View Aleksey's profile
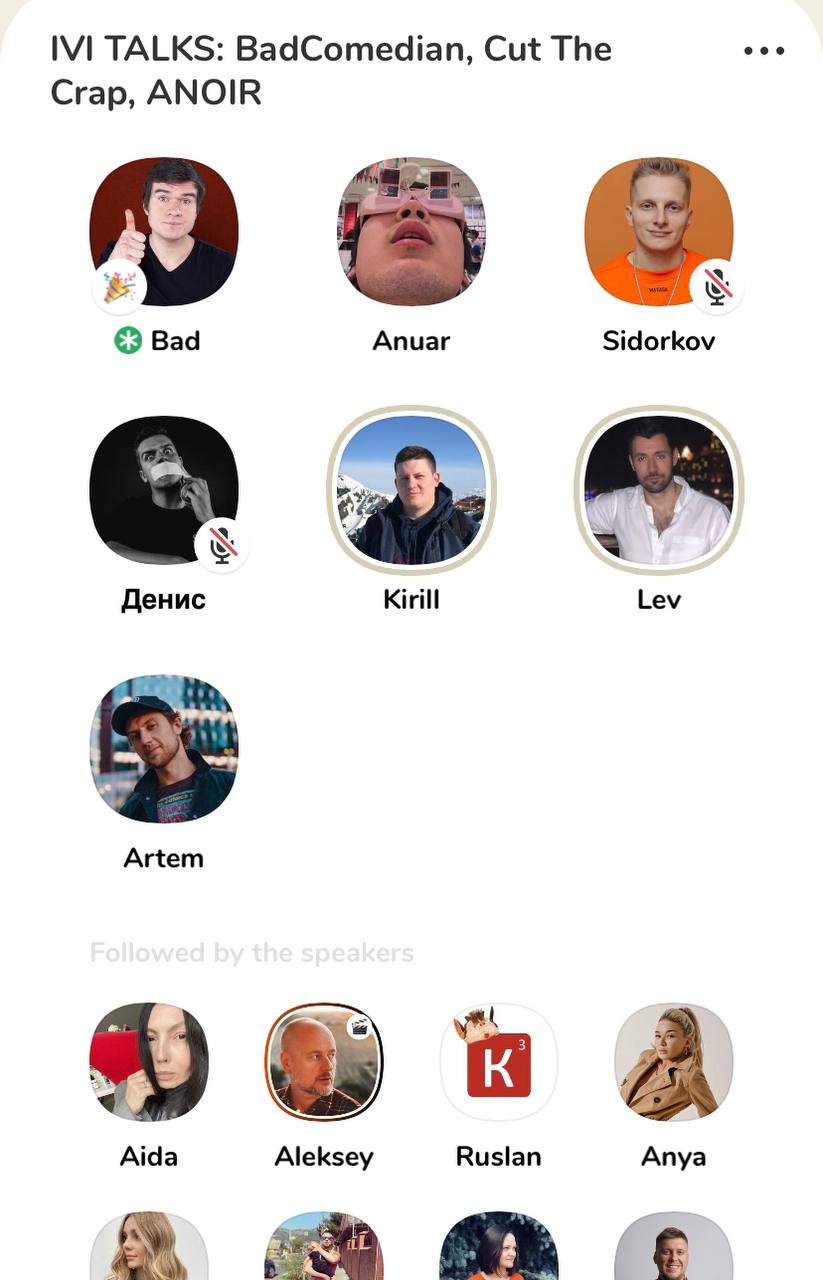This screenshot has width=823, height=1280. 324,1062
